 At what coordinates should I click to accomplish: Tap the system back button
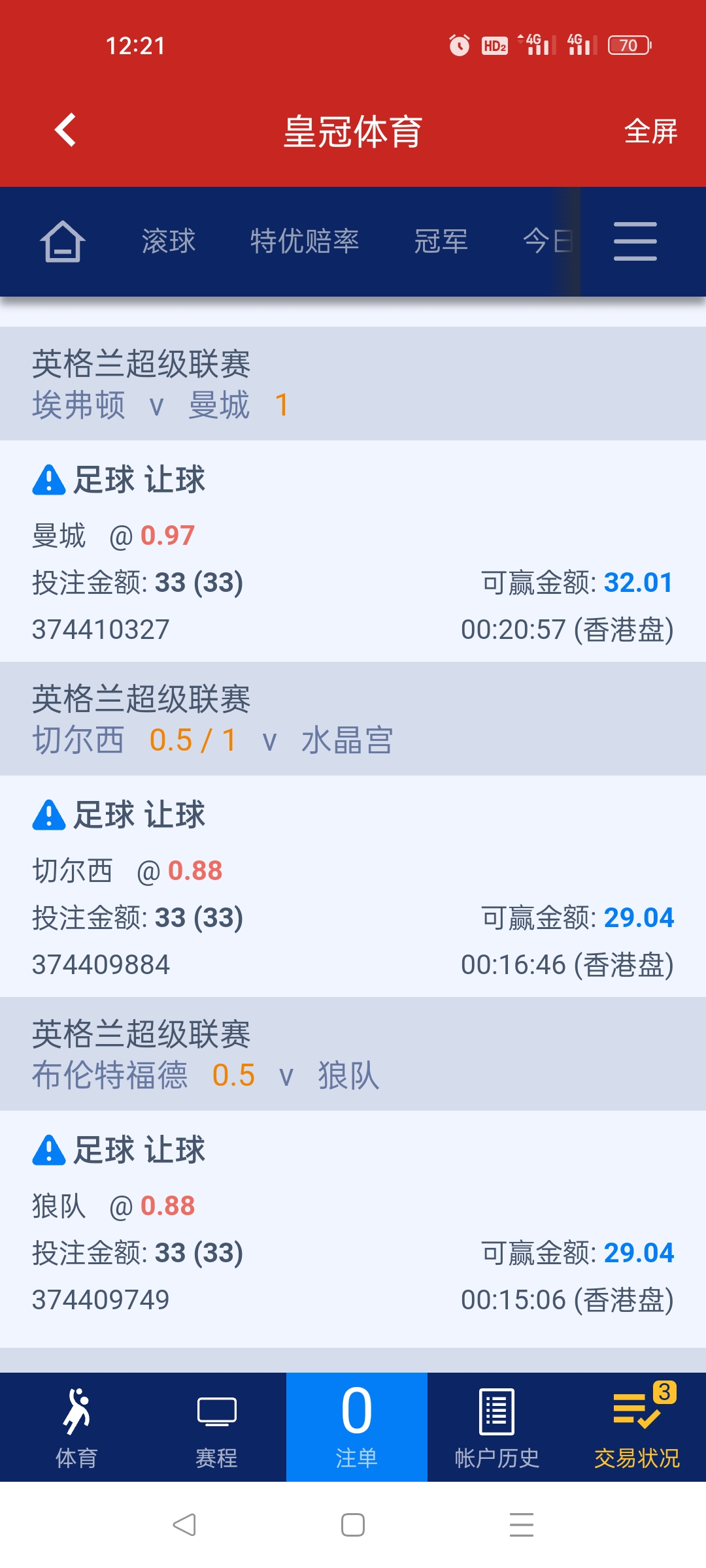pos(184,1525)
